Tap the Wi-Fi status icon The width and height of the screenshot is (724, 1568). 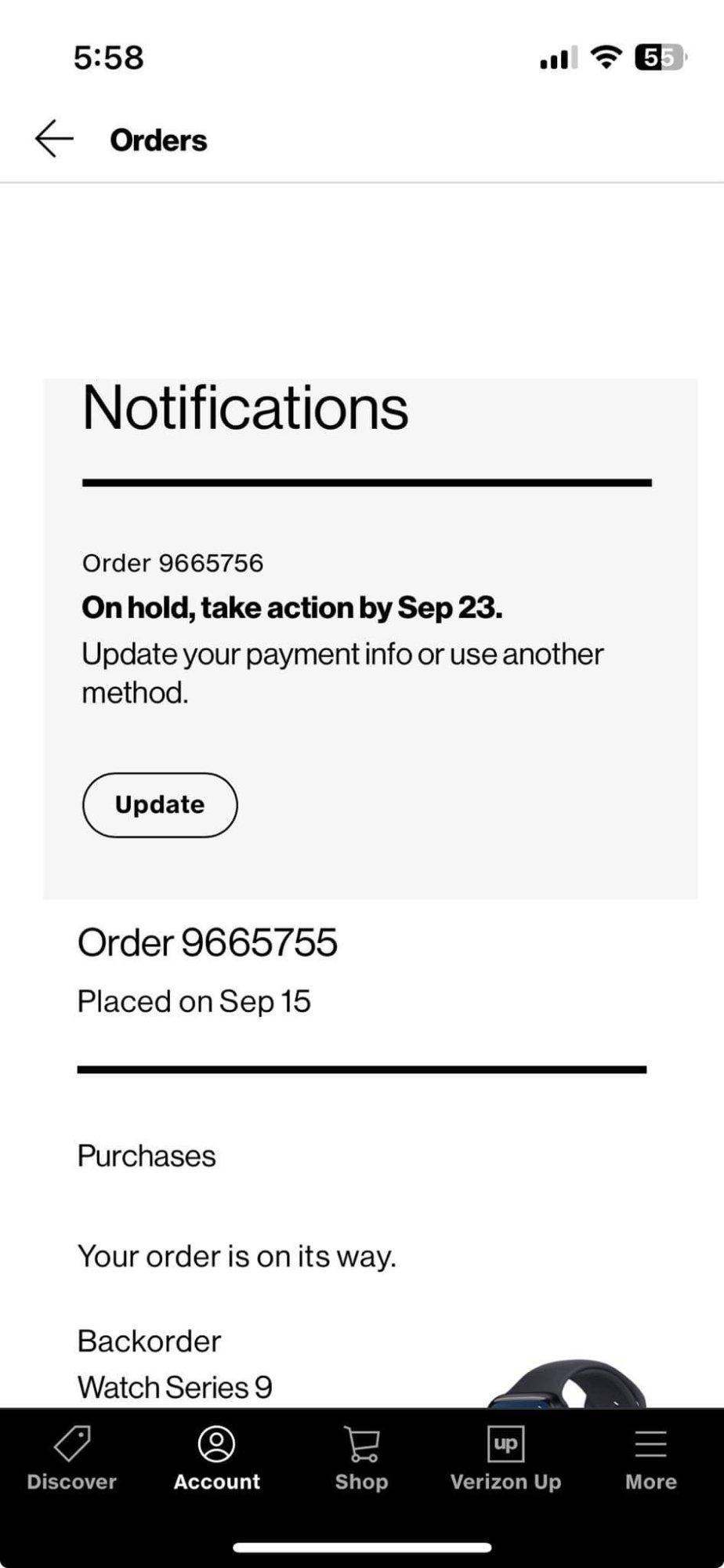coord(605,56)
